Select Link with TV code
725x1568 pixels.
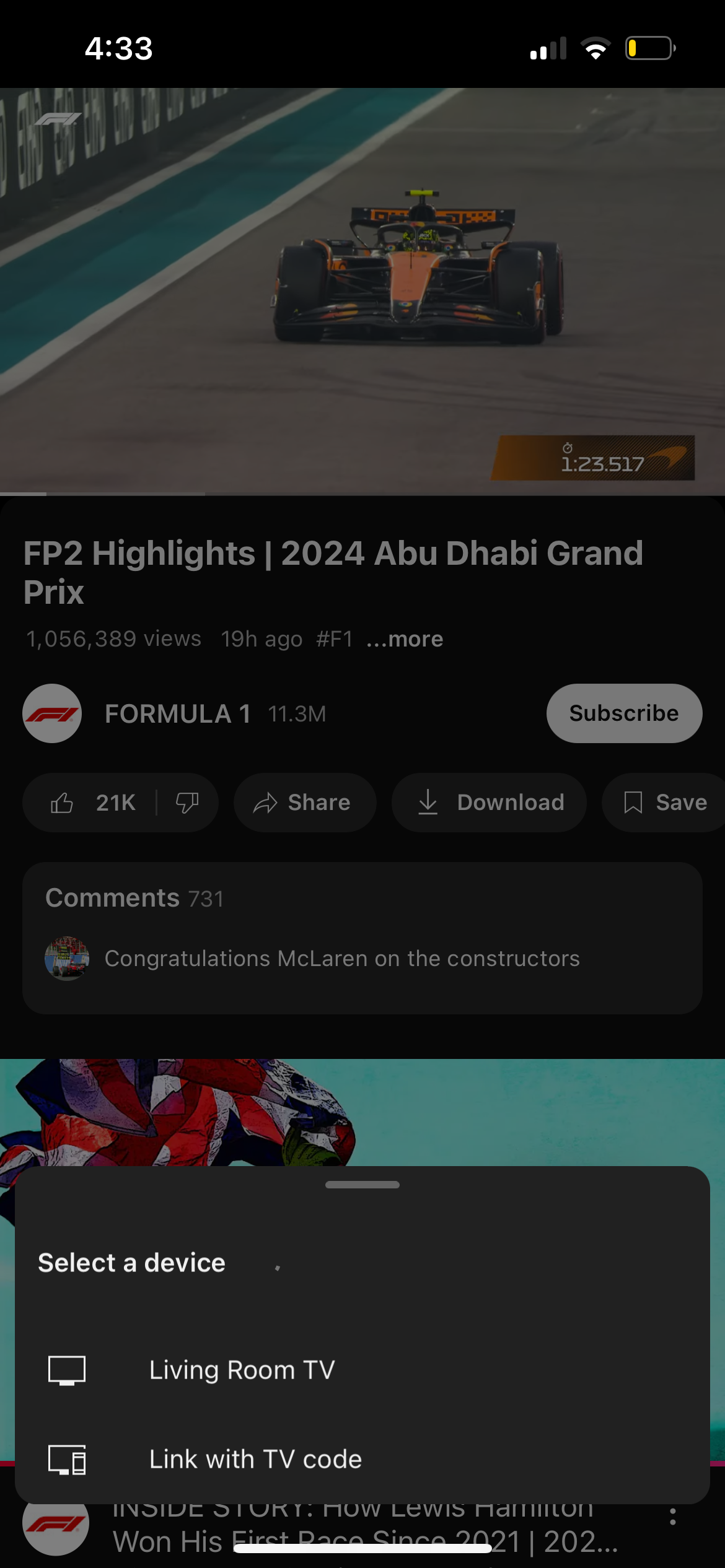pyautogui.click(x=362, y=1459)
